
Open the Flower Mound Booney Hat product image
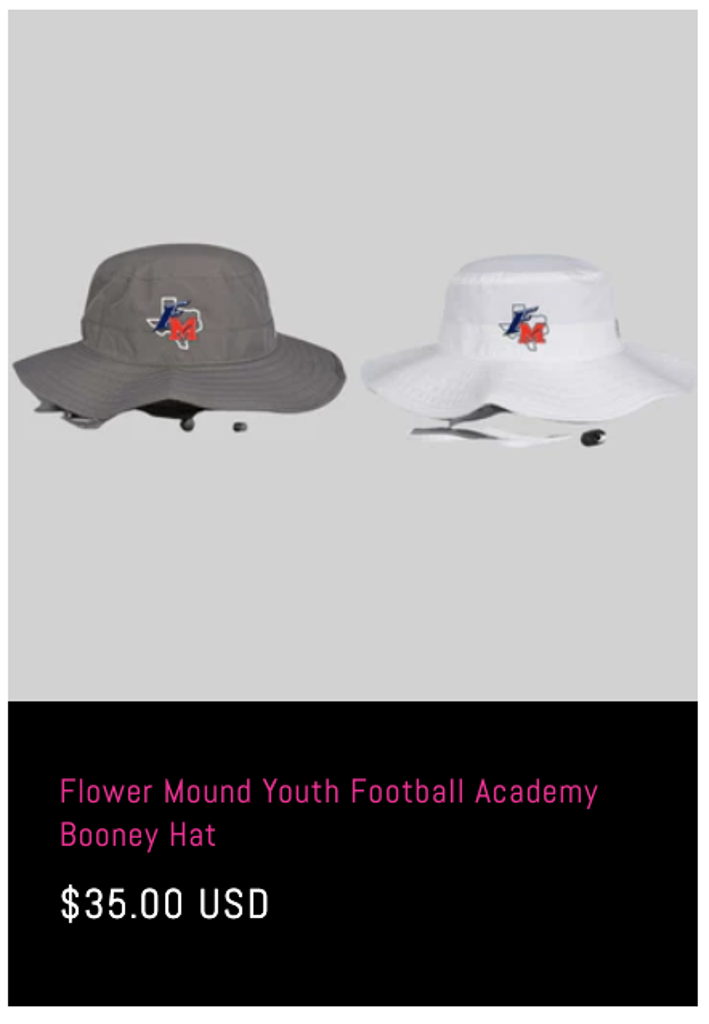click(x=353, y=355)
